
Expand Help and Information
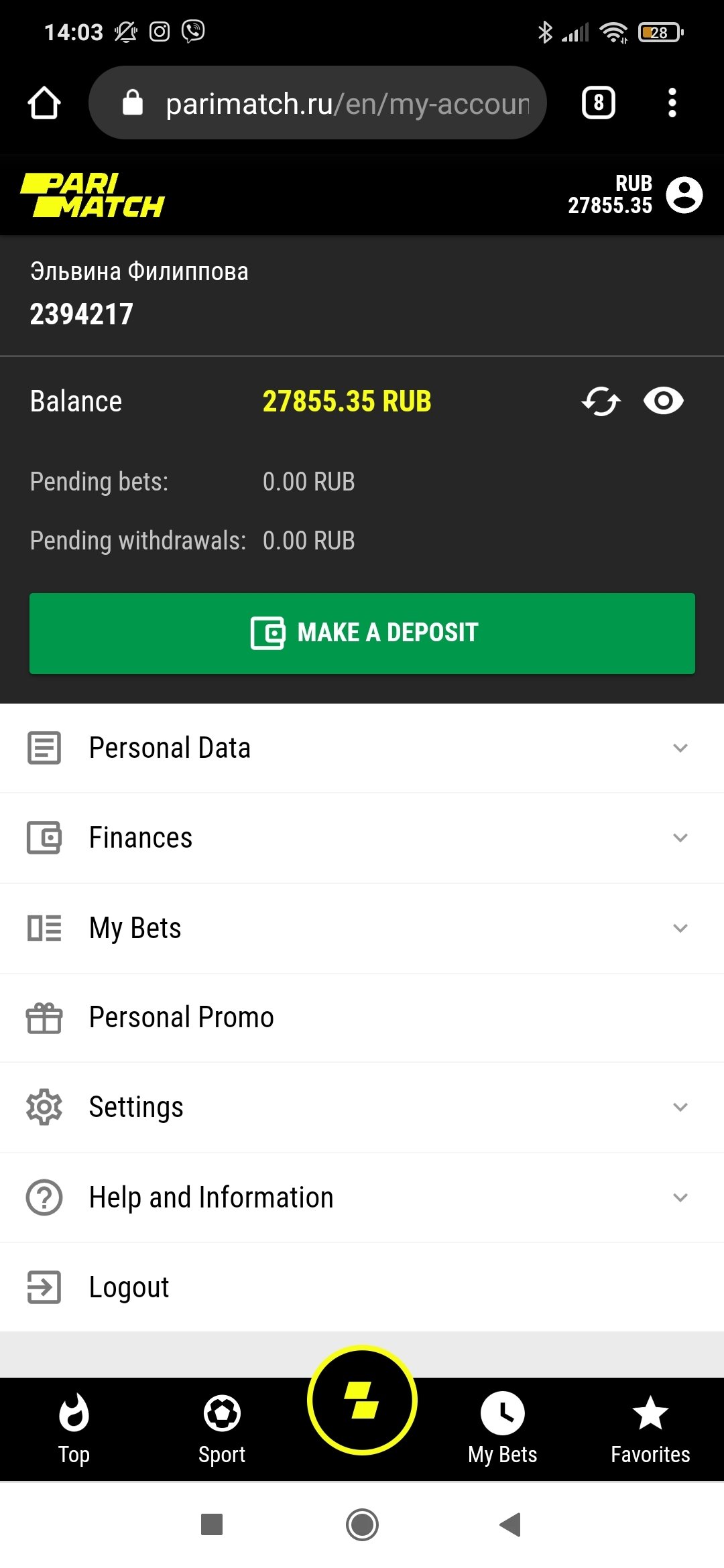[362, 1197]
